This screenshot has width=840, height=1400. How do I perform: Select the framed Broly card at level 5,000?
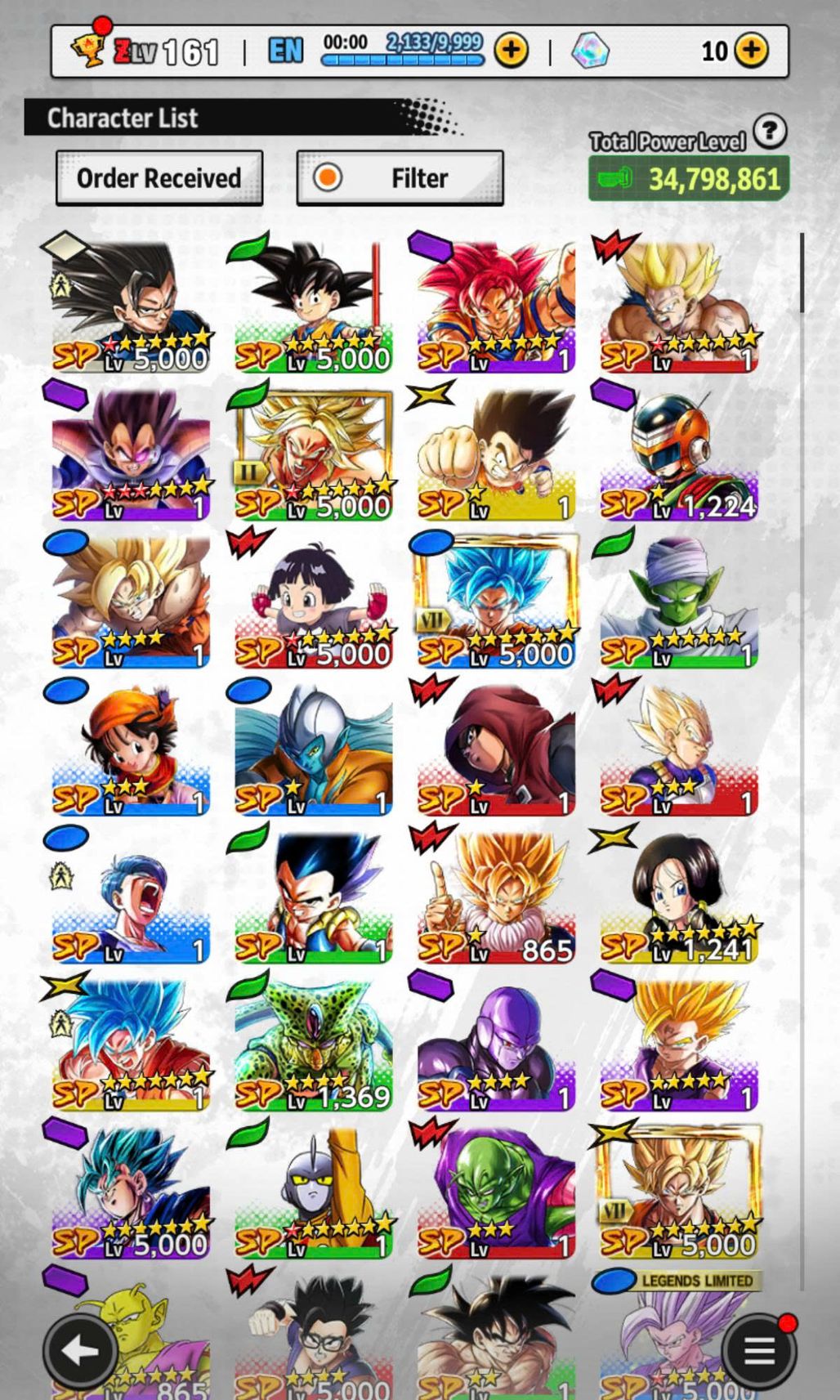click(x=313, y=455)
